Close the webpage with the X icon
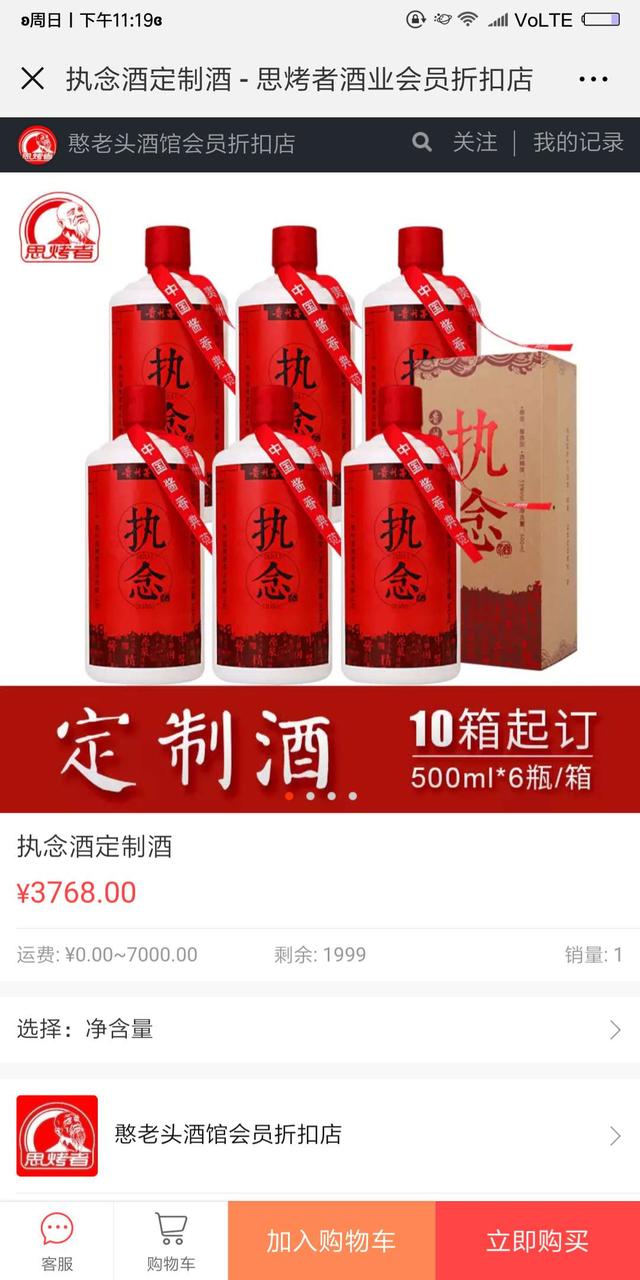This screenshot has width=640, height=1280. pyautogui.click(x=32, y=79)
